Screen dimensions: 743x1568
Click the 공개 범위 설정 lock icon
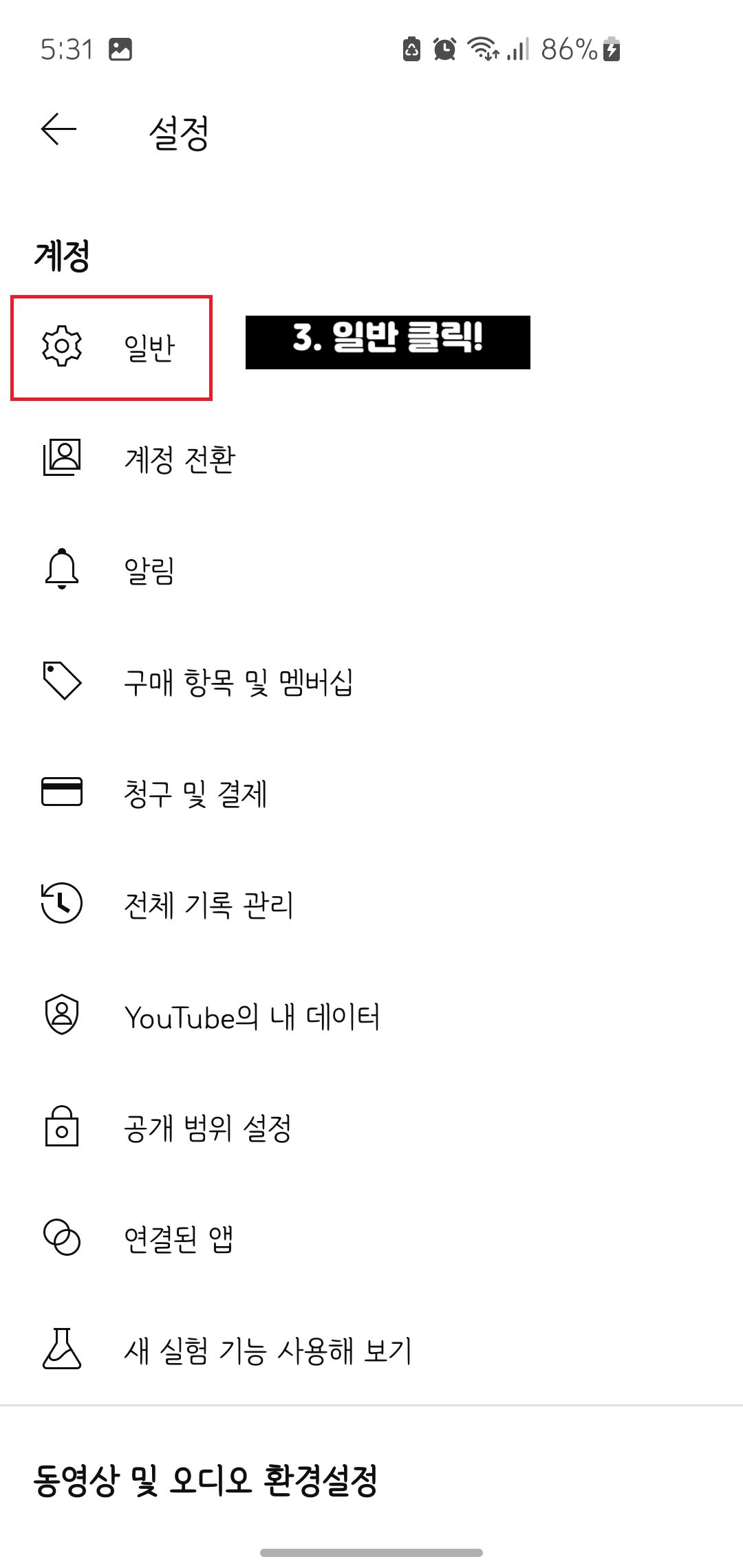click(x=61, y=1128)
